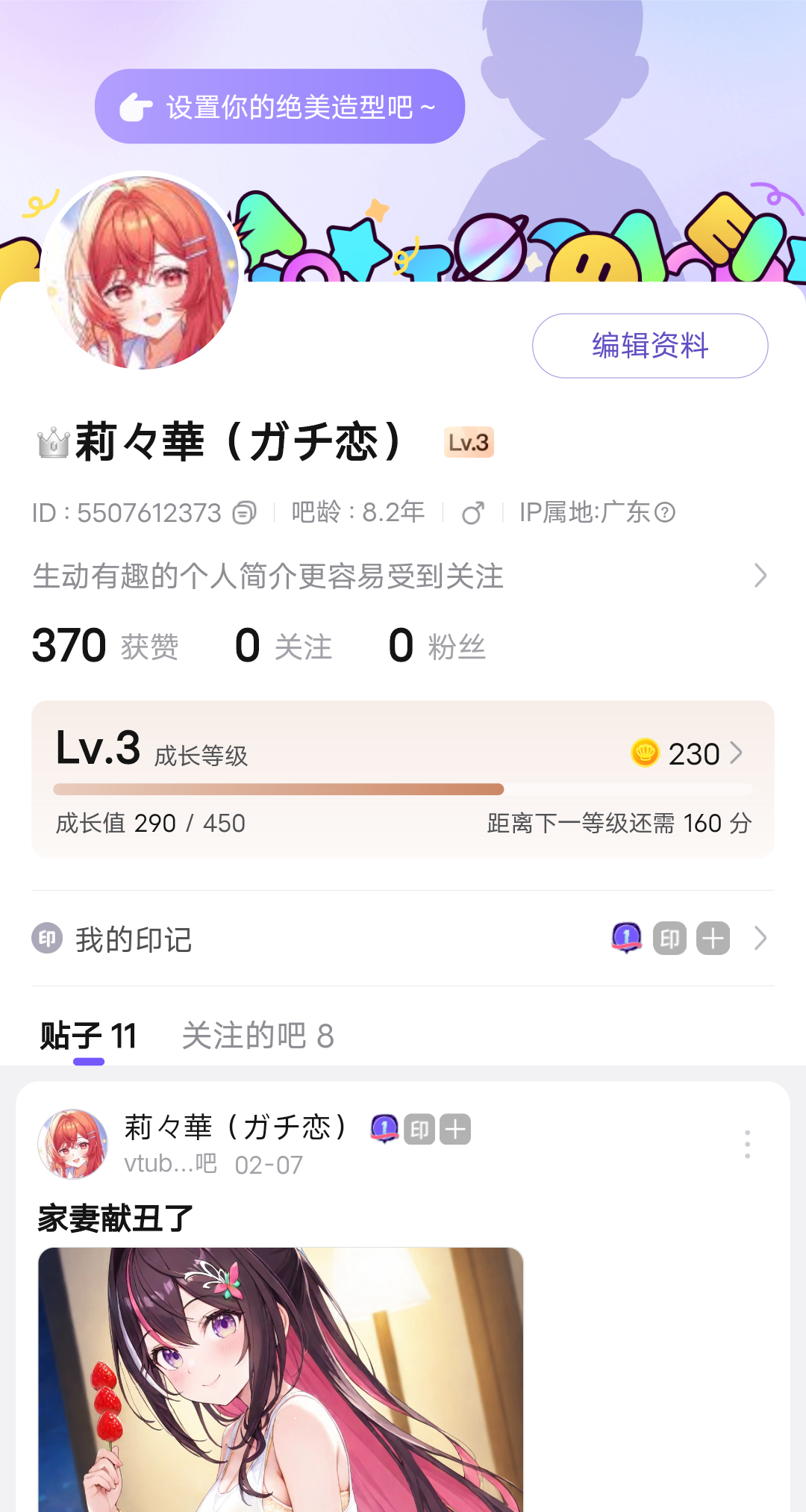Open the vtub...吧 forum link on post
806x1512 pixels.
(x=170, y=1164)
